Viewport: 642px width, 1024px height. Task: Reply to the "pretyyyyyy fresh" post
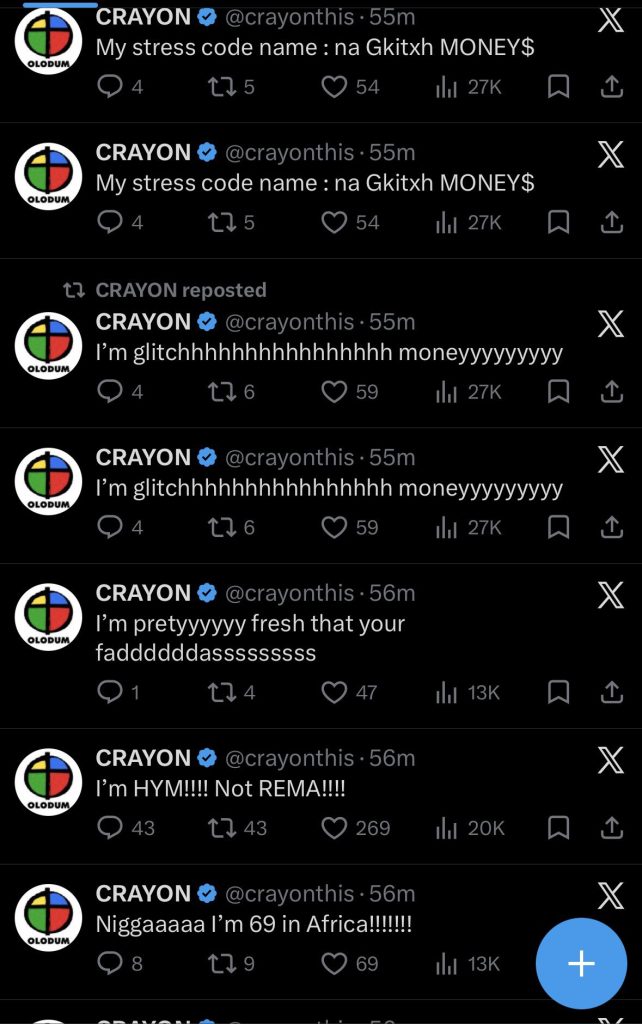point(110,692)
